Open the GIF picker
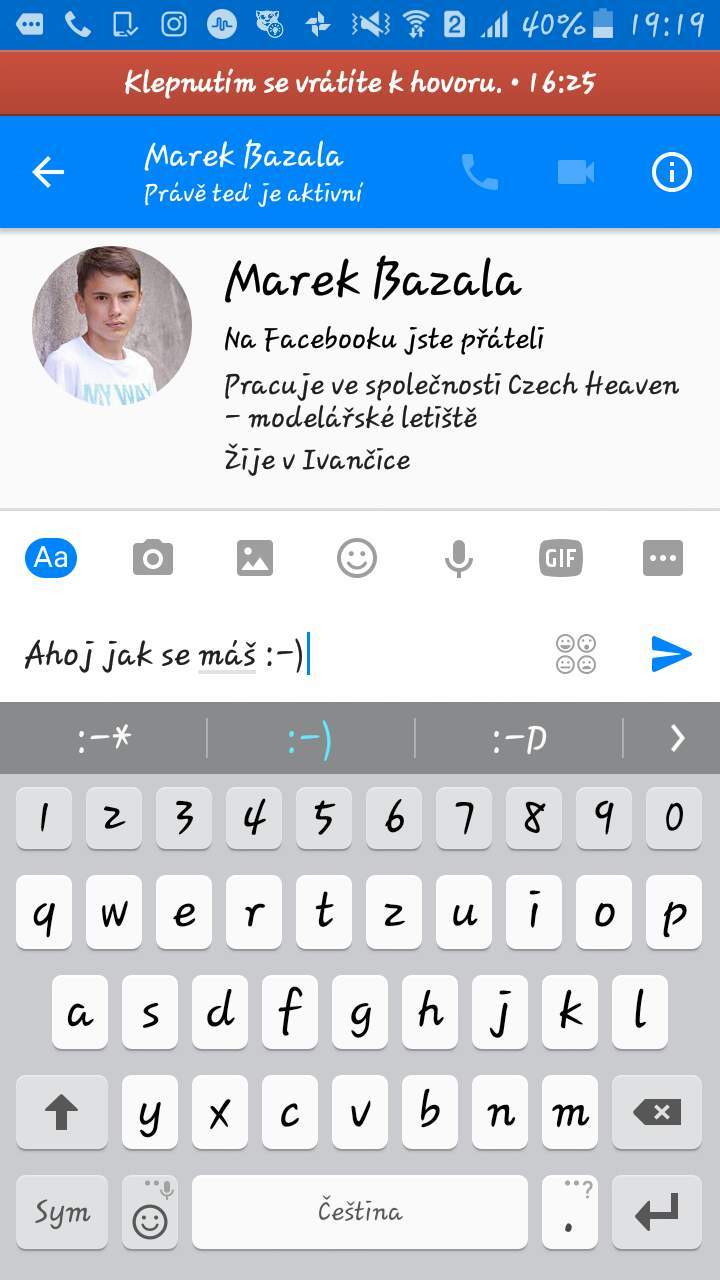The width and height of the screenshot is (720, 1280). click(x=561, y=558)
